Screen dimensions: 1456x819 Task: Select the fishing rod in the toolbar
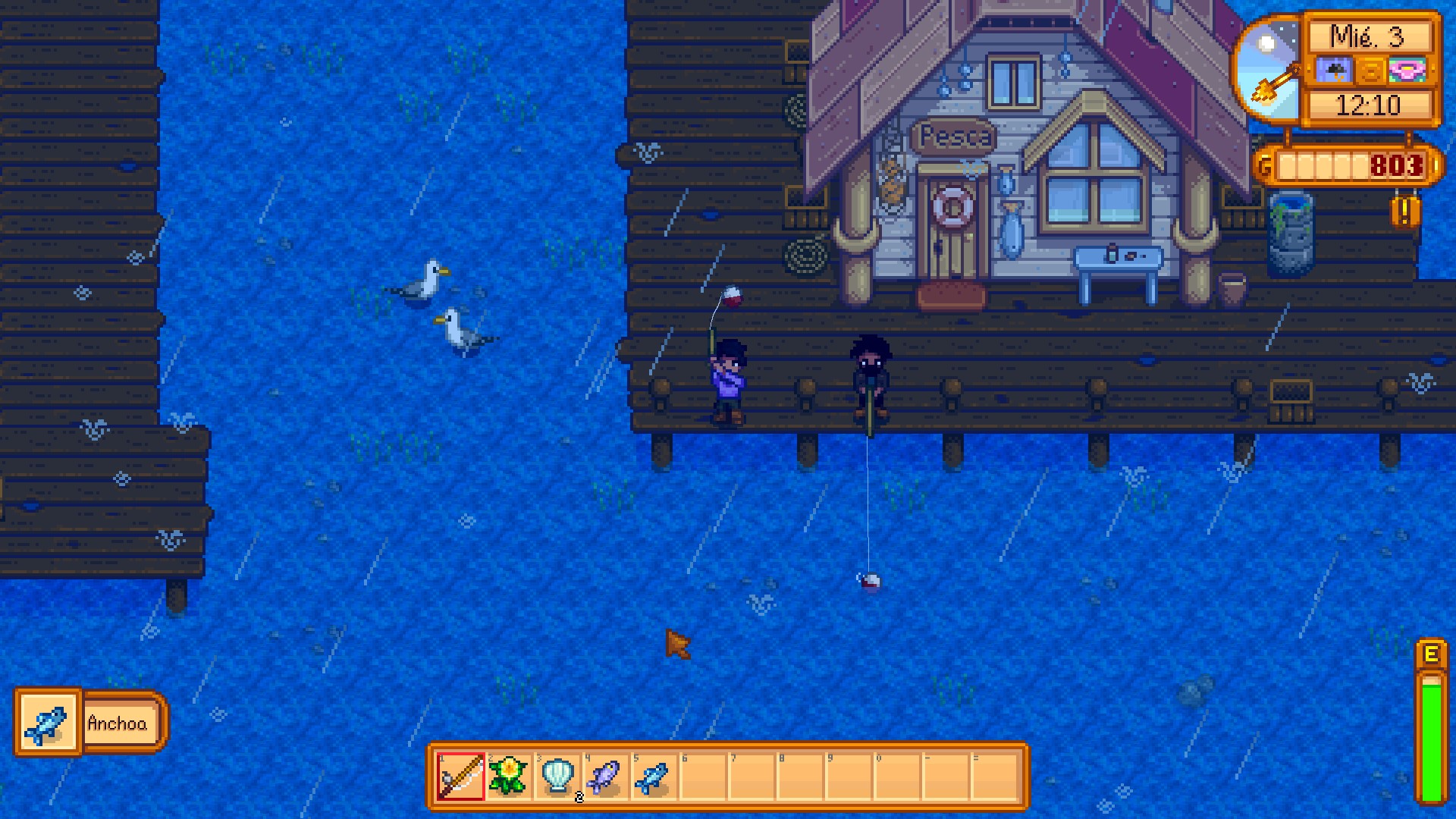(460, 777)
